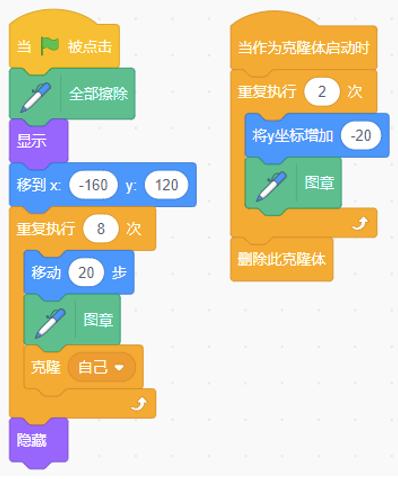
Task: Edit the 20 steps value in 移动 block
Action: tap(86, 273)
